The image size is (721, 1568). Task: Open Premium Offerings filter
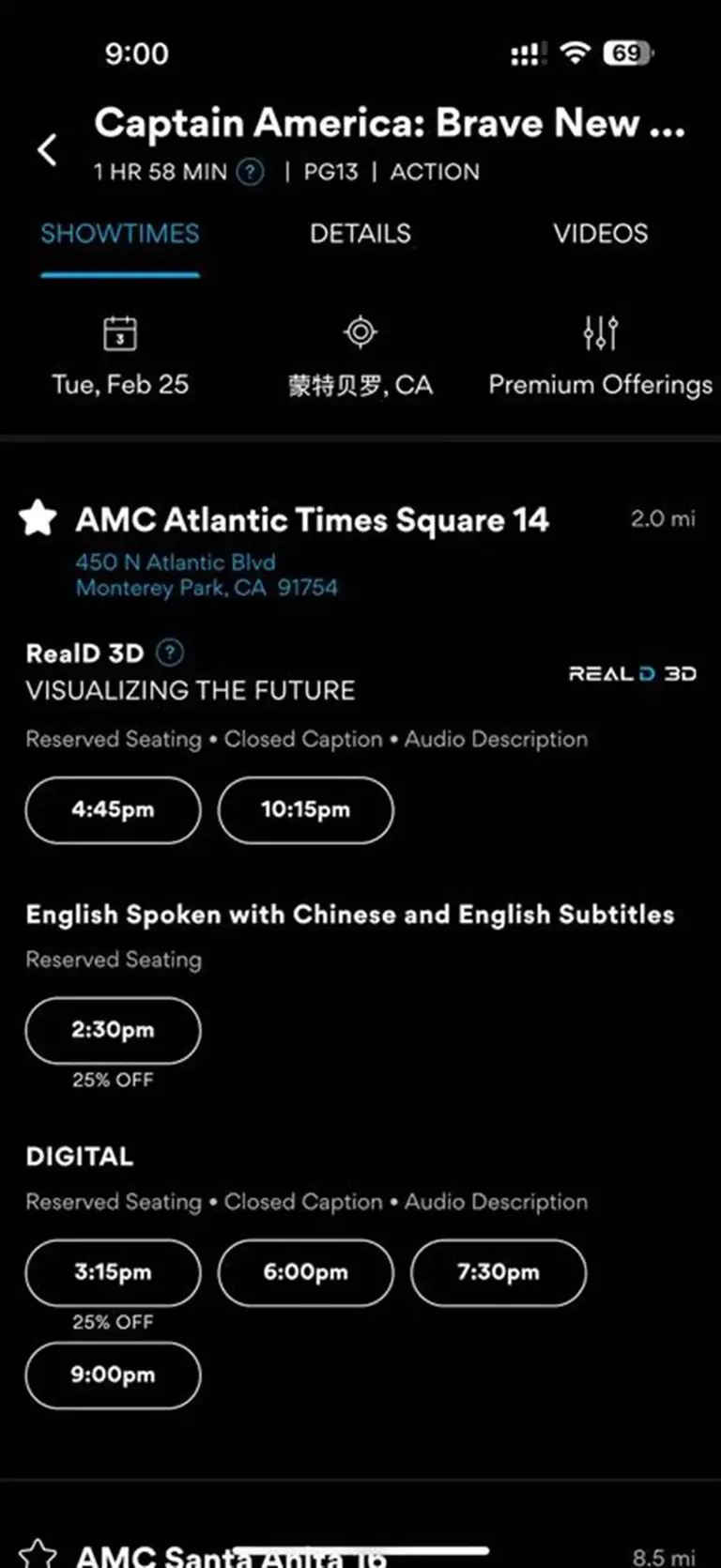pos(600,358)
